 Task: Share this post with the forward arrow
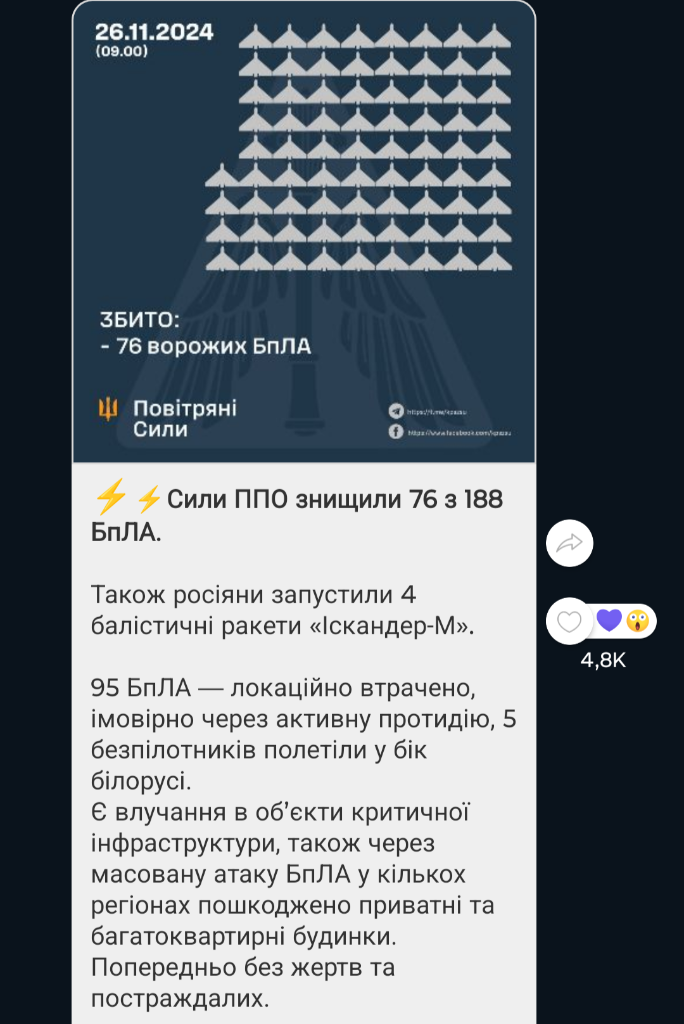coord(570,544)
